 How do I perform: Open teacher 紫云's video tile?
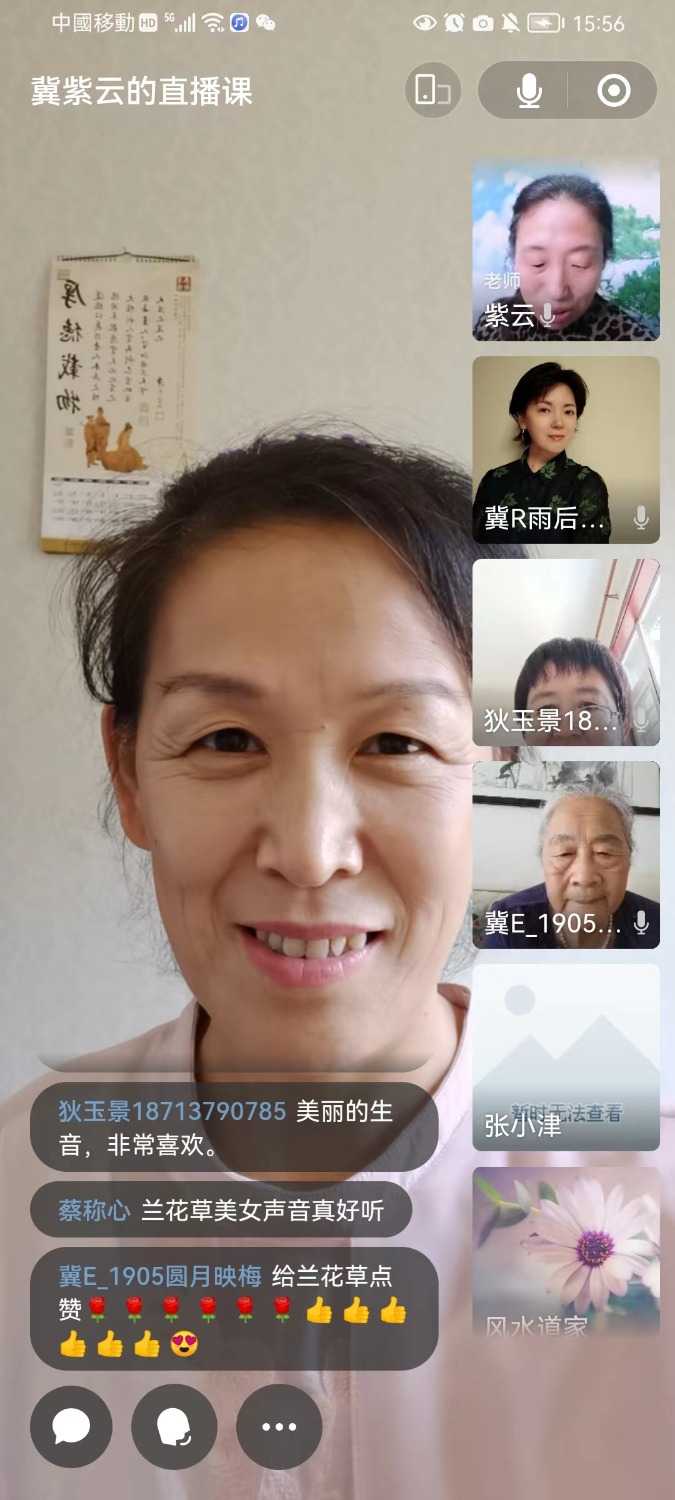pos(566,250)
